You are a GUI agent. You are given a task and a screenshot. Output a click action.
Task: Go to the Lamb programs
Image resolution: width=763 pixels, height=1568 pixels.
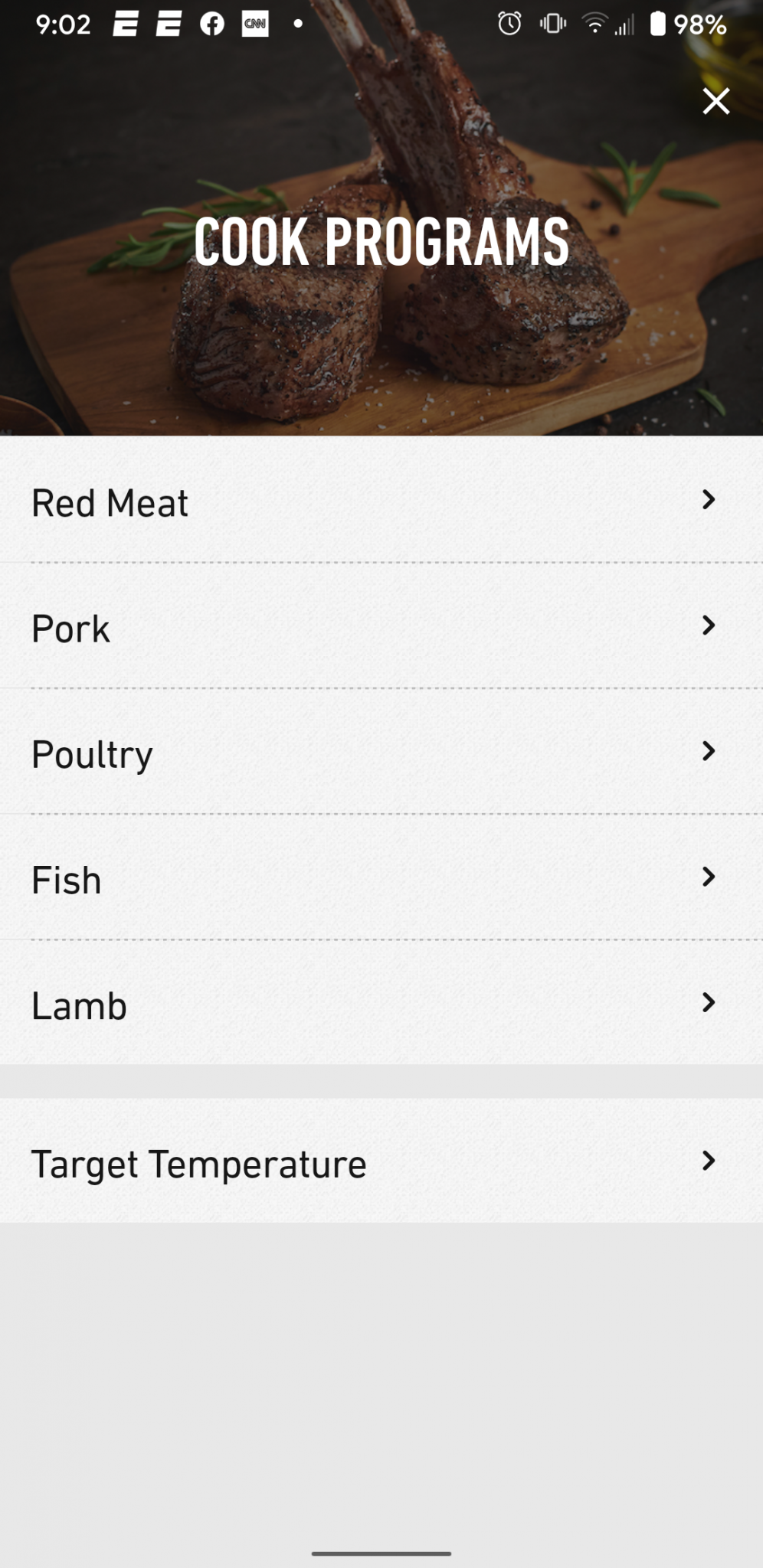click(381, 1004)
